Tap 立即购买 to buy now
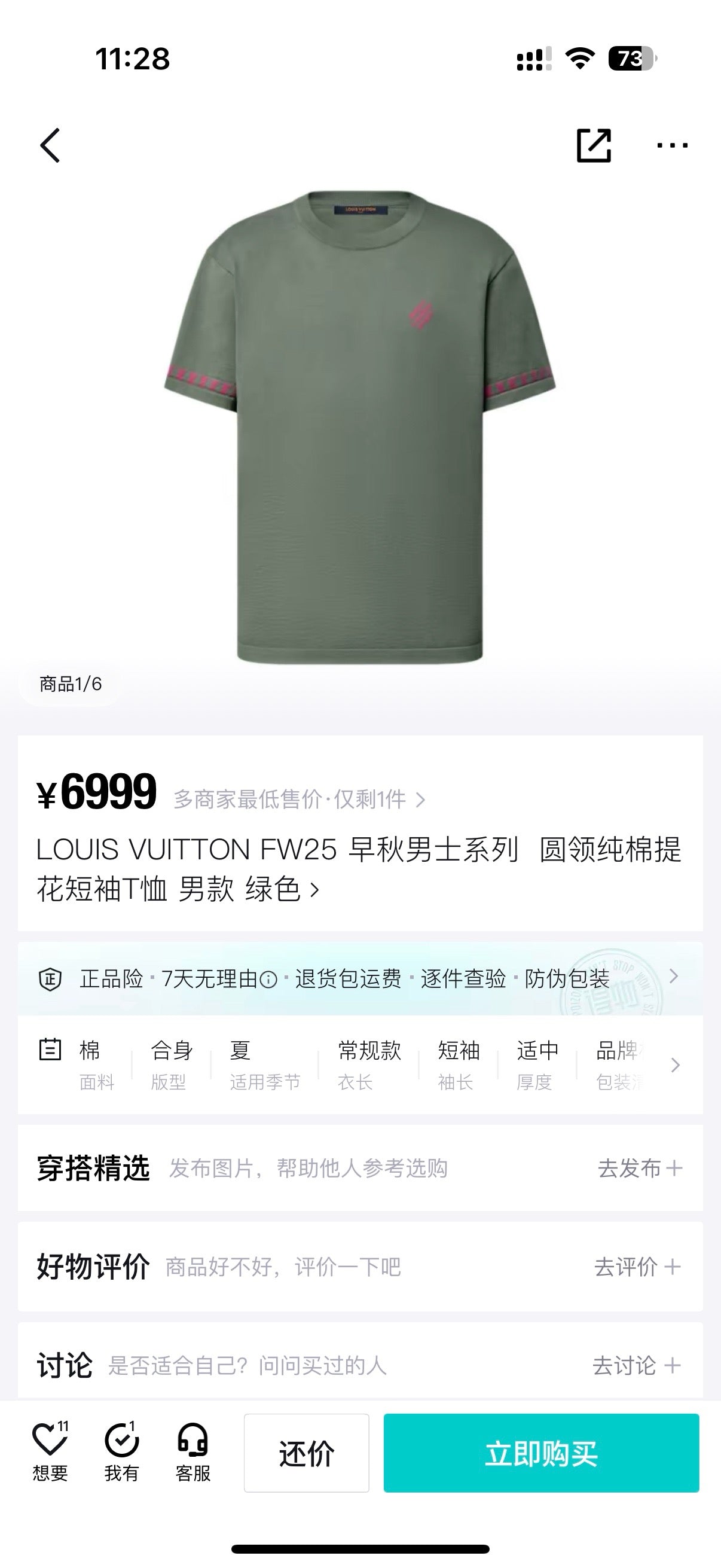This screenshot has height=1568, width=721. 541,1453
